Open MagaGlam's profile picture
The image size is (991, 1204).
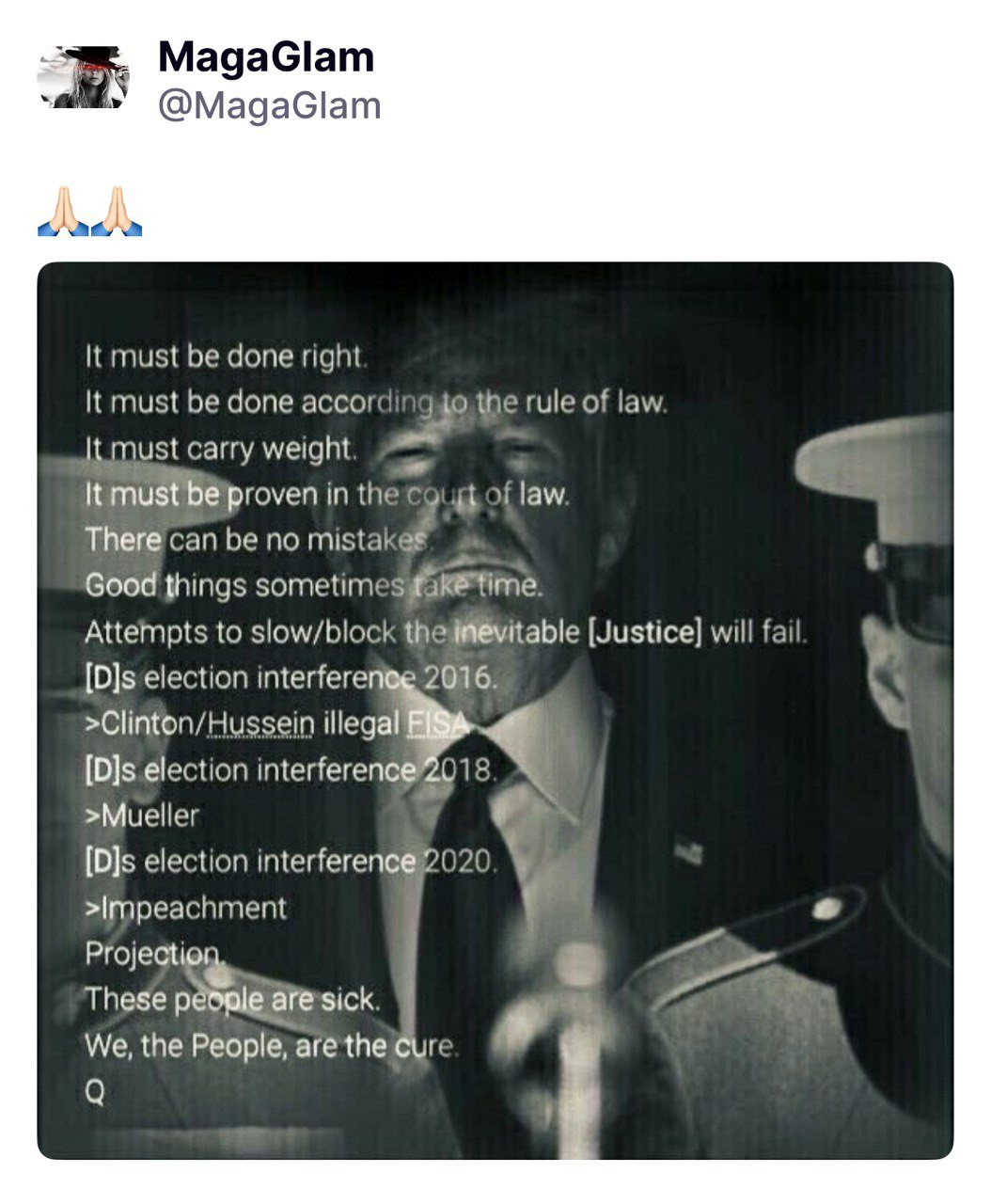pyautogui.click(x=83, y=77)
